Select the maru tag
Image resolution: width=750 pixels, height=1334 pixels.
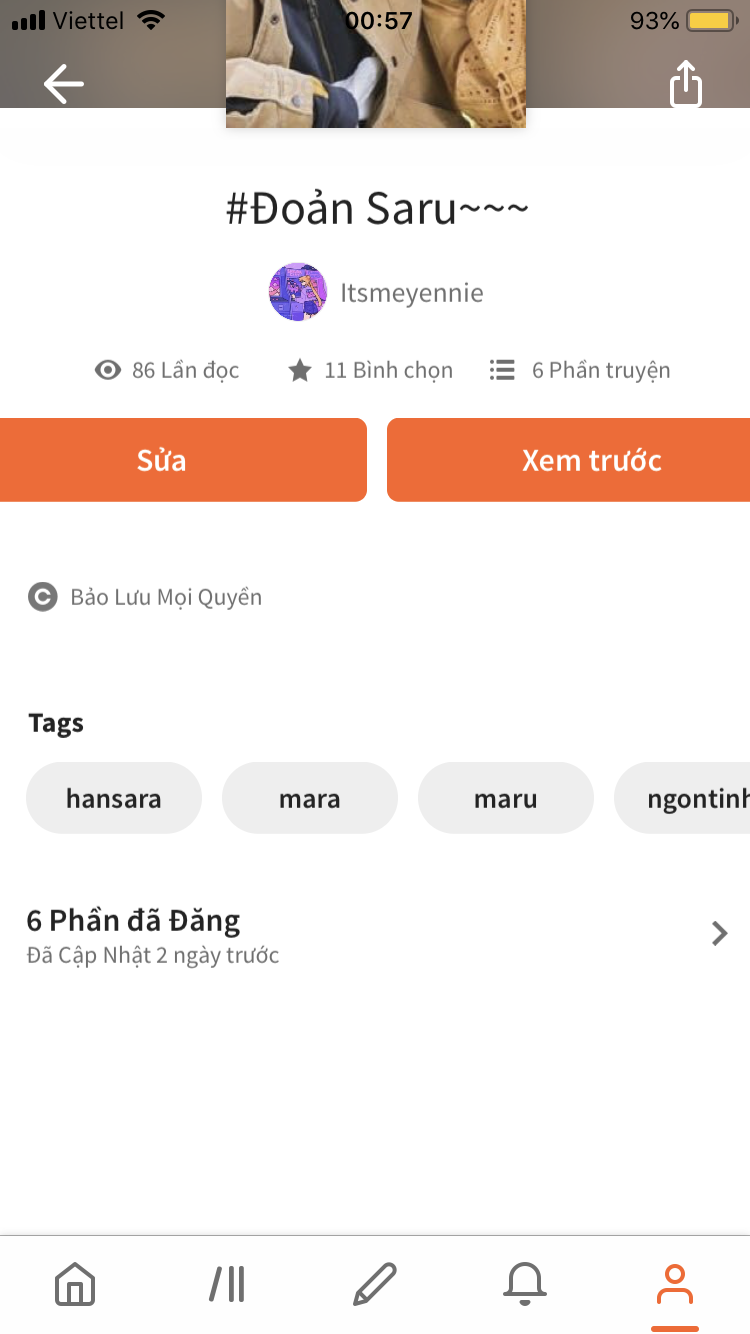(x=506, y=798)
